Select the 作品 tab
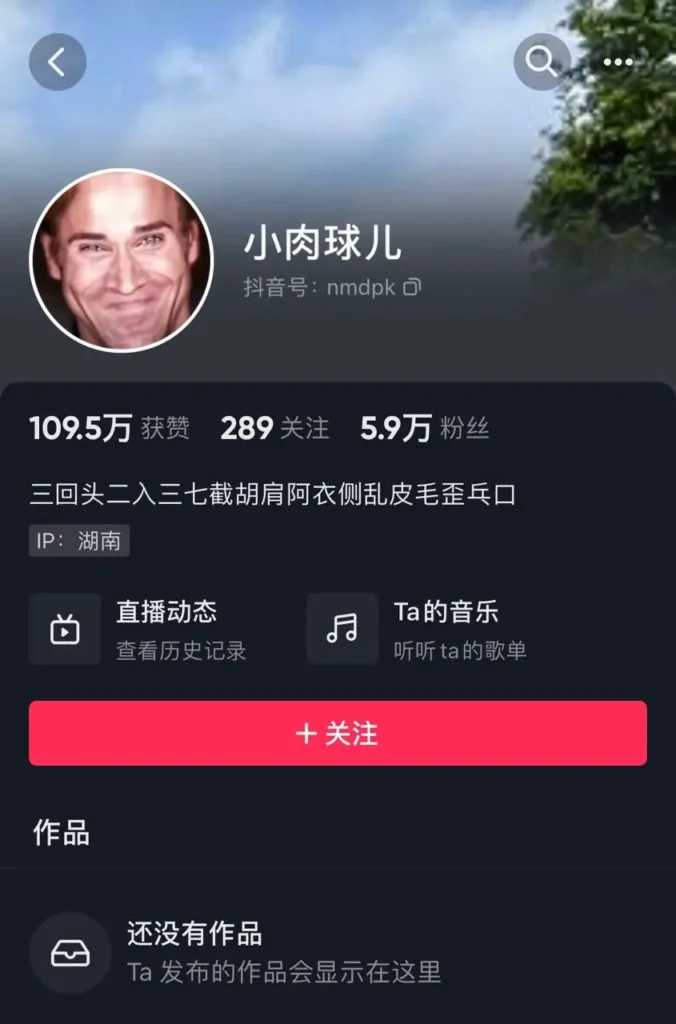This screenshot has width=676, height=1024. click(x=62, y=832)
